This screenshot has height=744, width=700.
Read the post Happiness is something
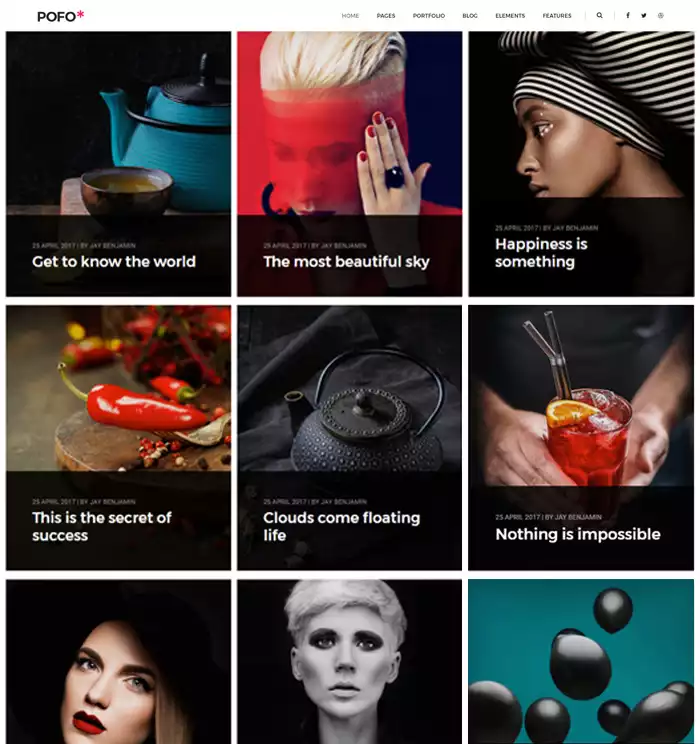click(x=541, y=253)
